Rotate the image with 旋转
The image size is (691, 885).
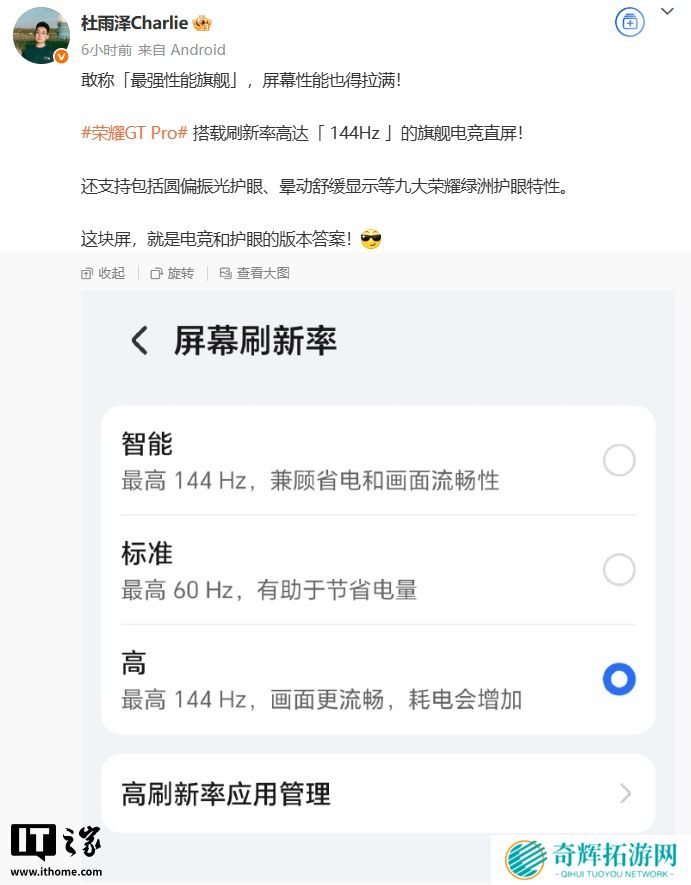pos(172,273)
